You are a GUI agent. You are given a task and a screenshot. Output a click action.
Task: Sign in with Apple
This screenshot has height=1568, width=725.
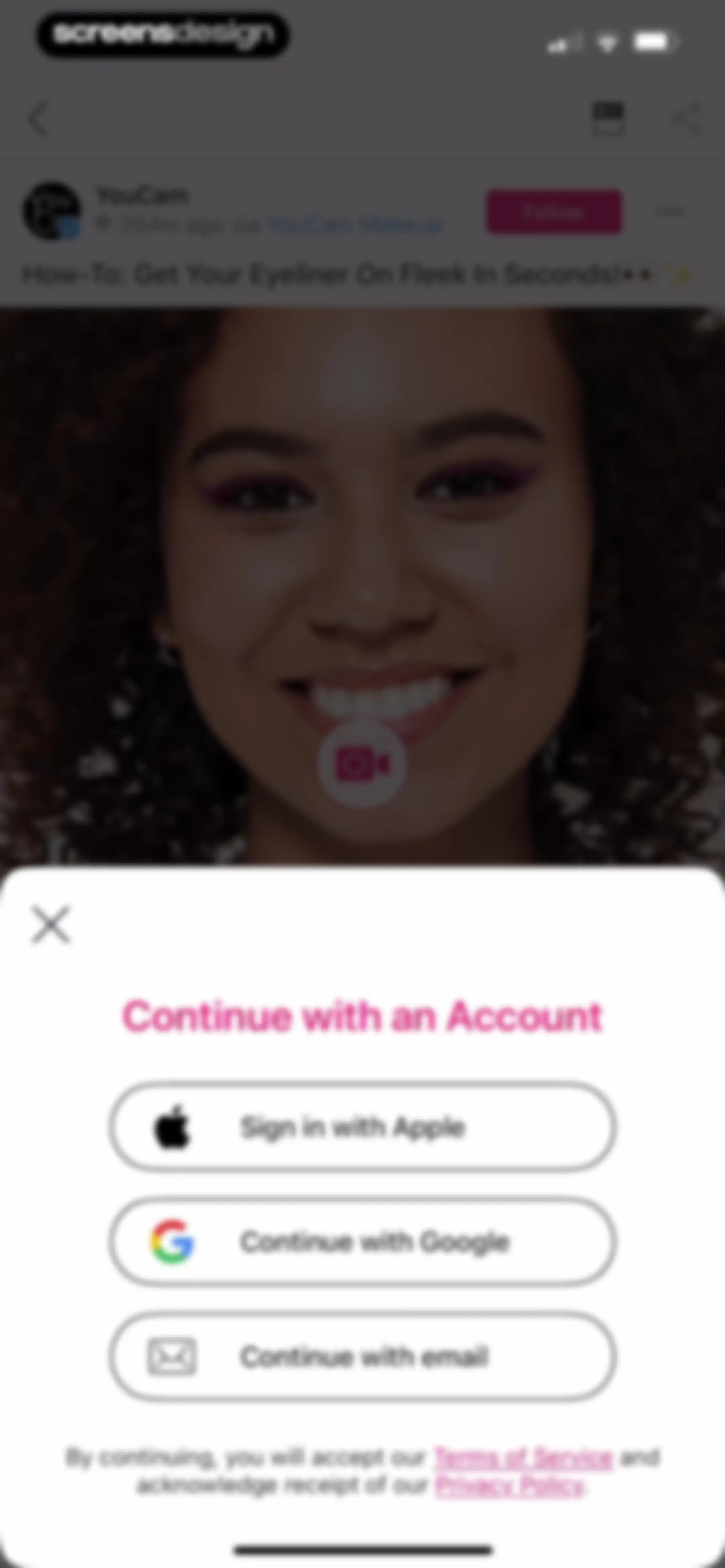pos(362,1127)
